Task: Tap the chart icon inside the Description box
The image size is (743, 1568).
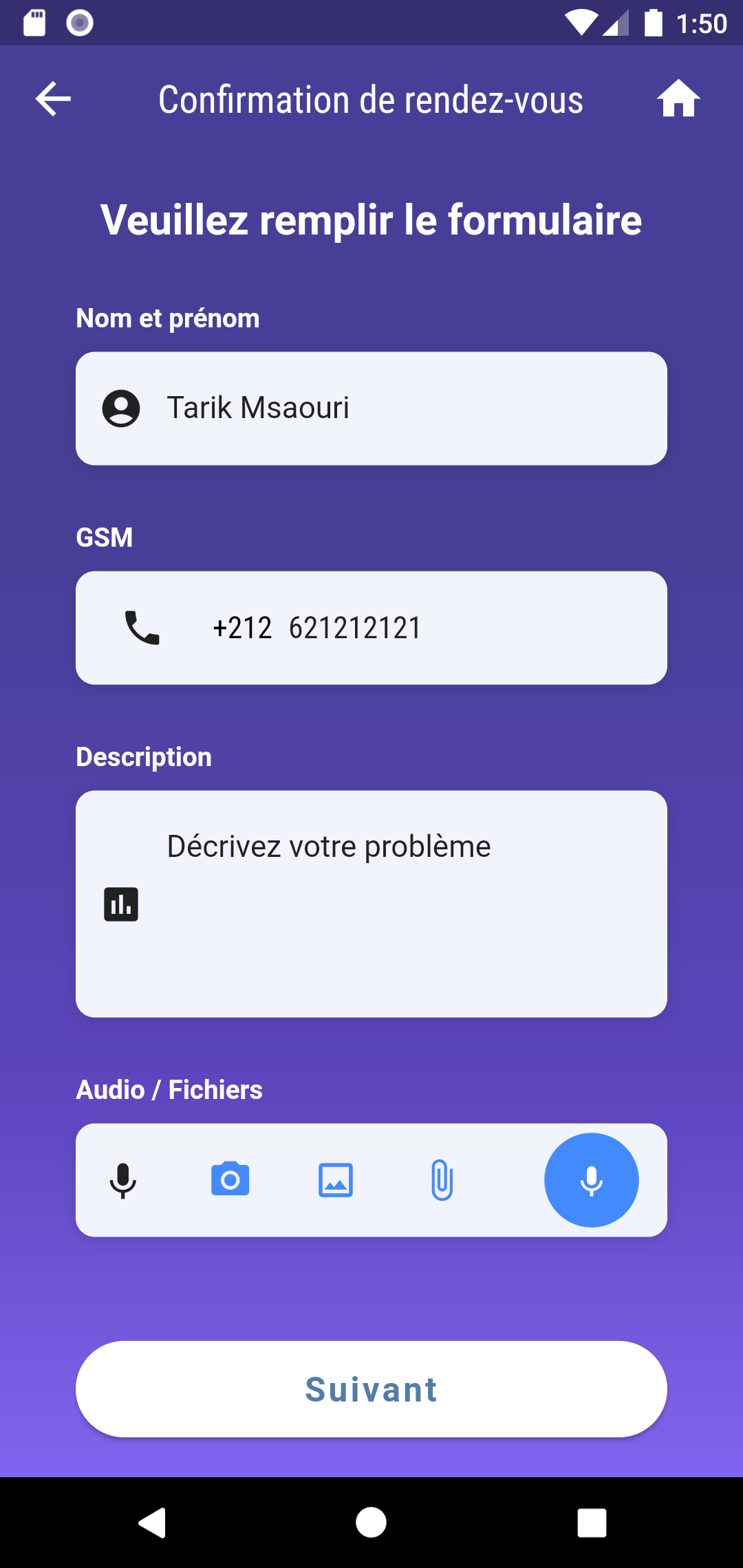Action: point(121,904)
